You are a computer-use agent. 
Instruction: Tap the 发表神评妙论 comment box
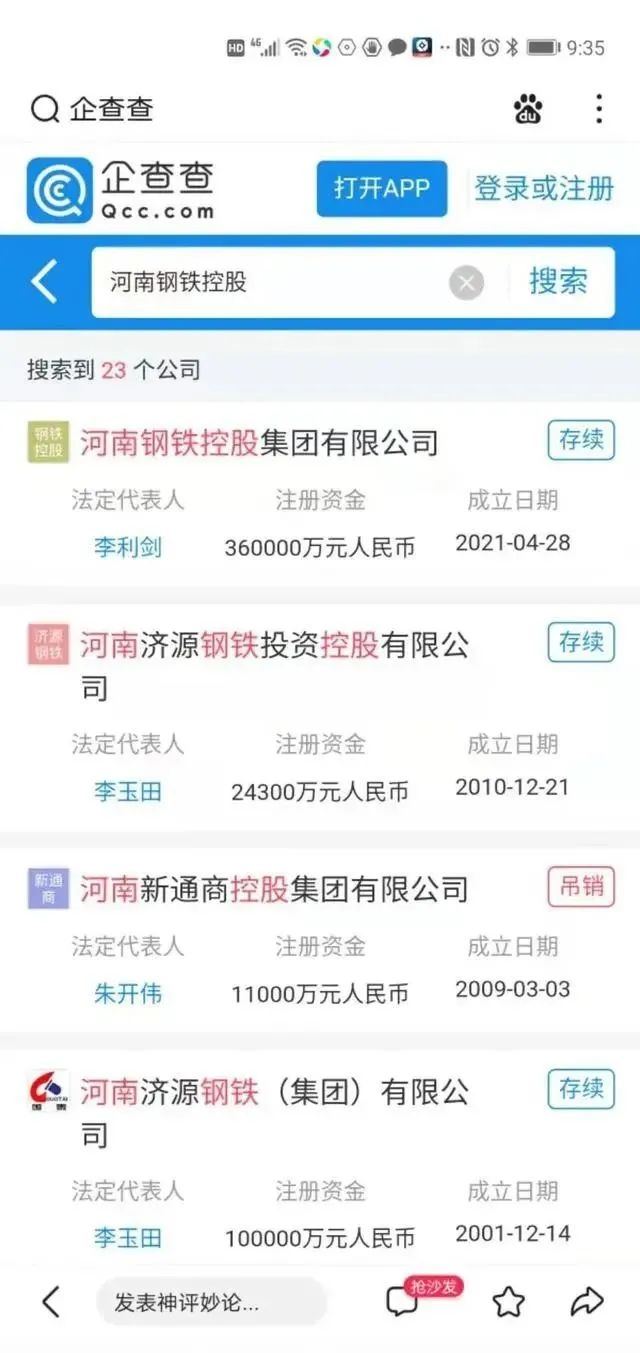[x=211, y=1302]
